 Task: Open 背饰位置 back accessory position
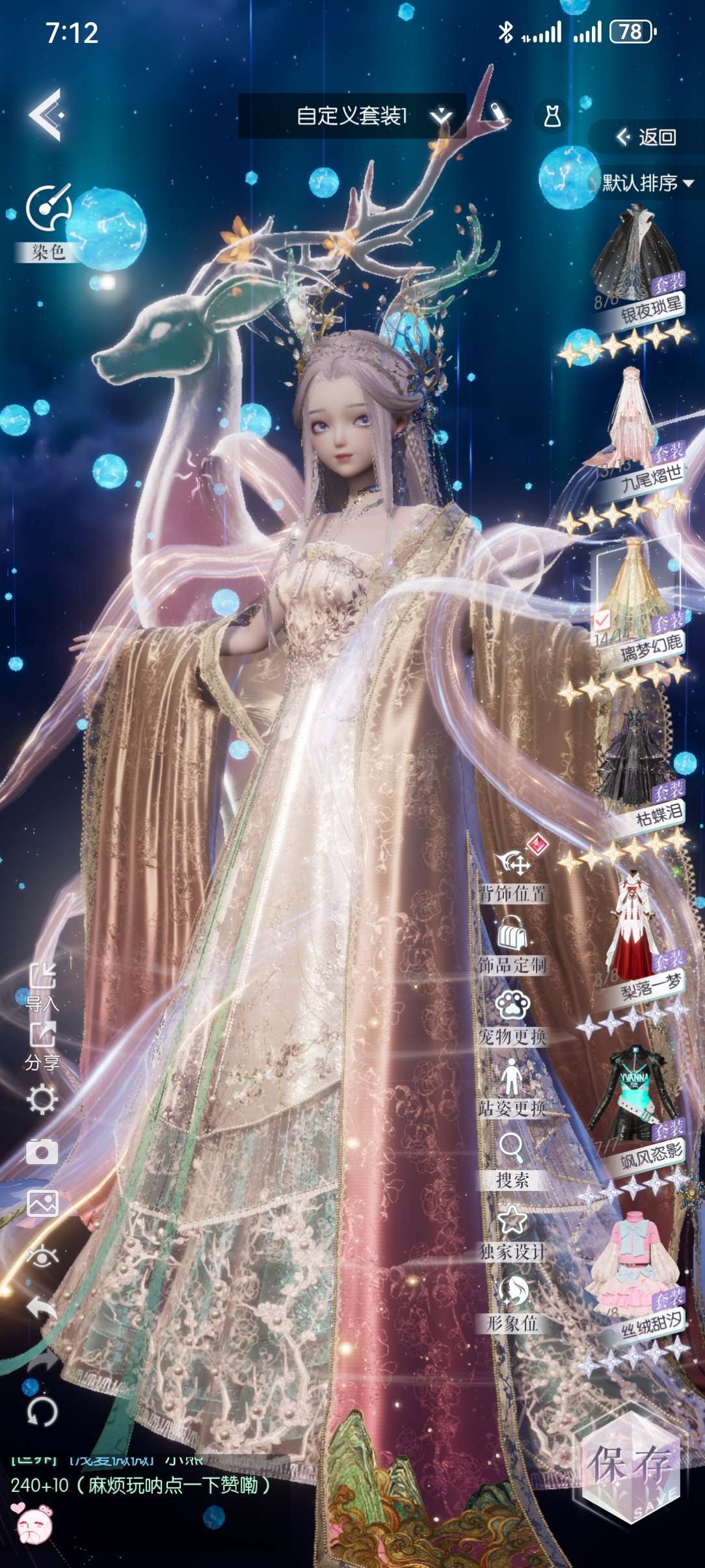(512, 870)
